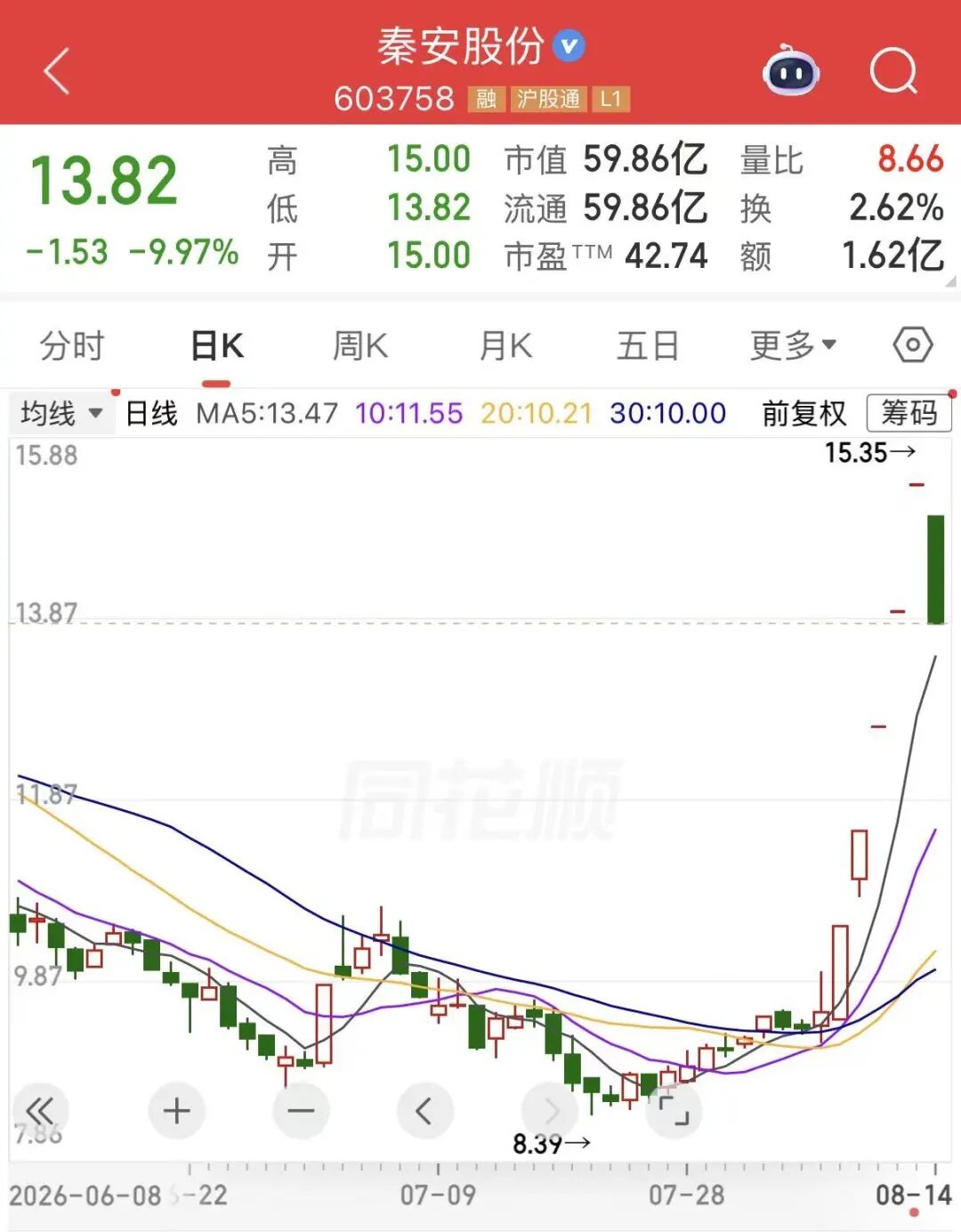Zoom in the chart with plus
This screenshot has height=1232, width=961.
[x=177, y=1110]
